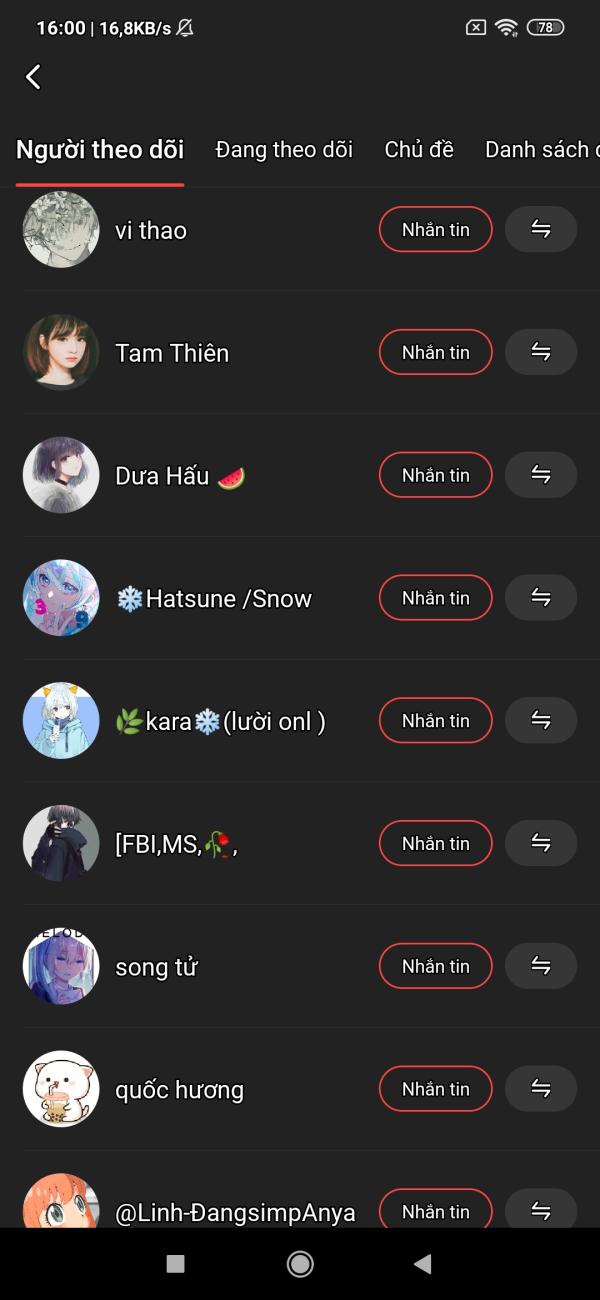
Task: Select the Người theo dõi tab
Action: click(x=100, y=150)
